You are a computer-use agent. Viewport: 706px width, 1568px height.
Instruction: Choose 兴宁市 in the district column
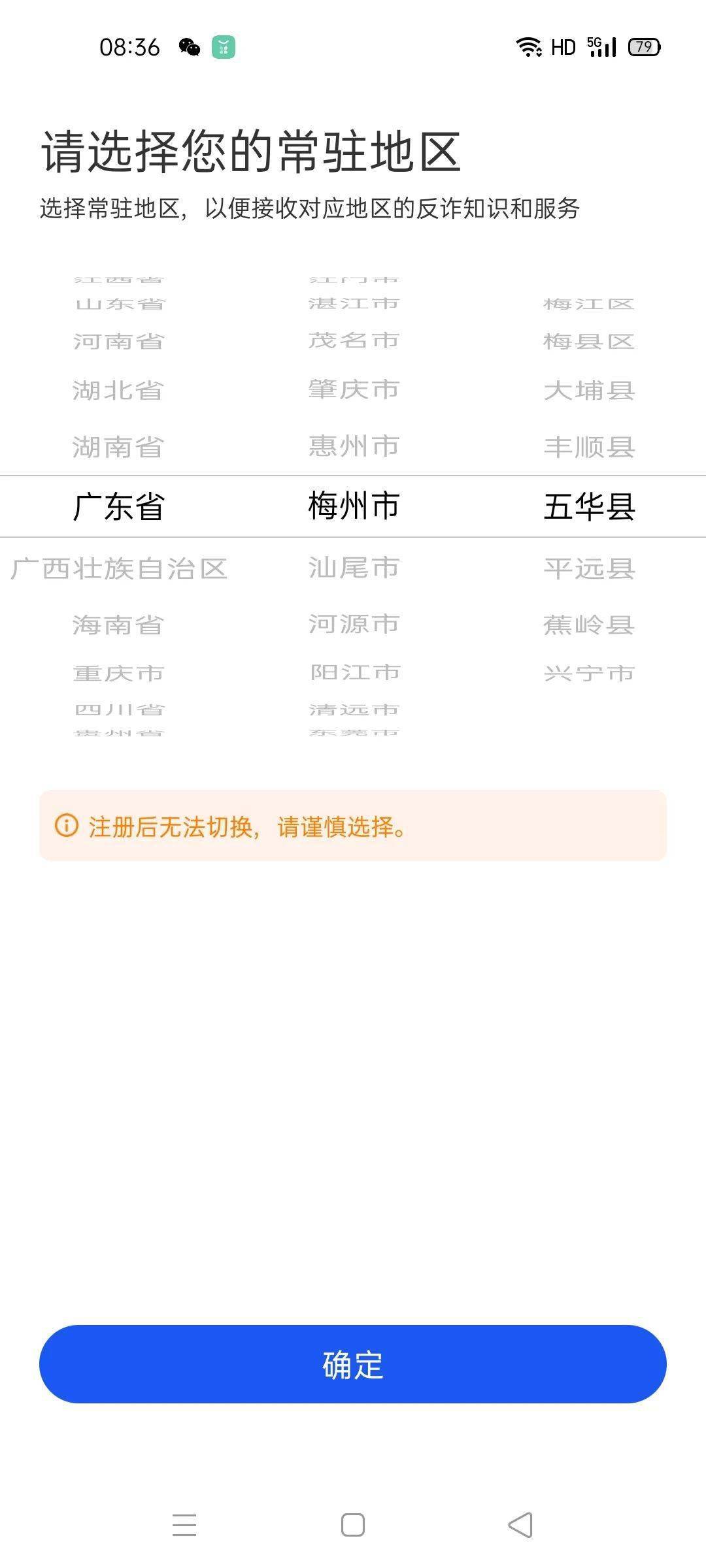pos(589,673)
